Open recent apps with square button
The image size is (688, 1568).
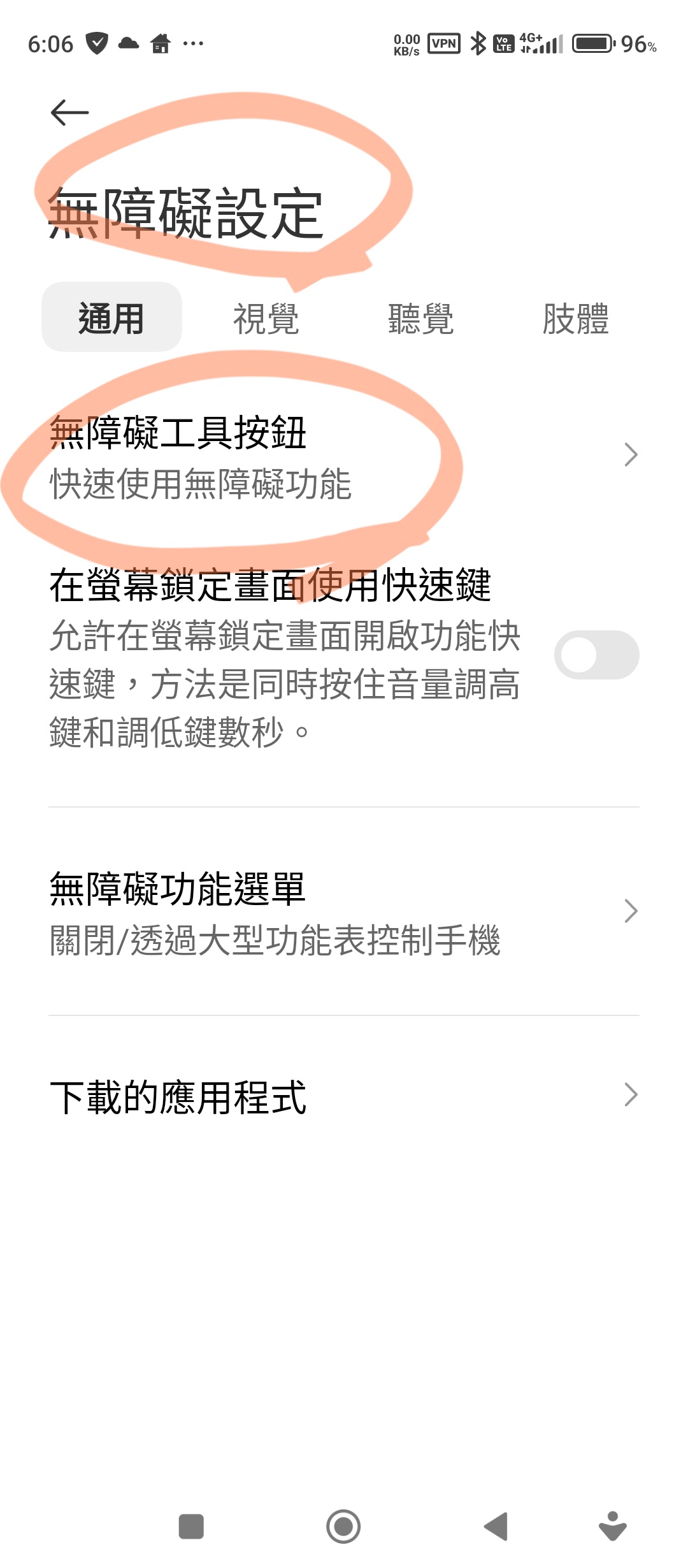pyautogui.click(x=191, y=1527)
